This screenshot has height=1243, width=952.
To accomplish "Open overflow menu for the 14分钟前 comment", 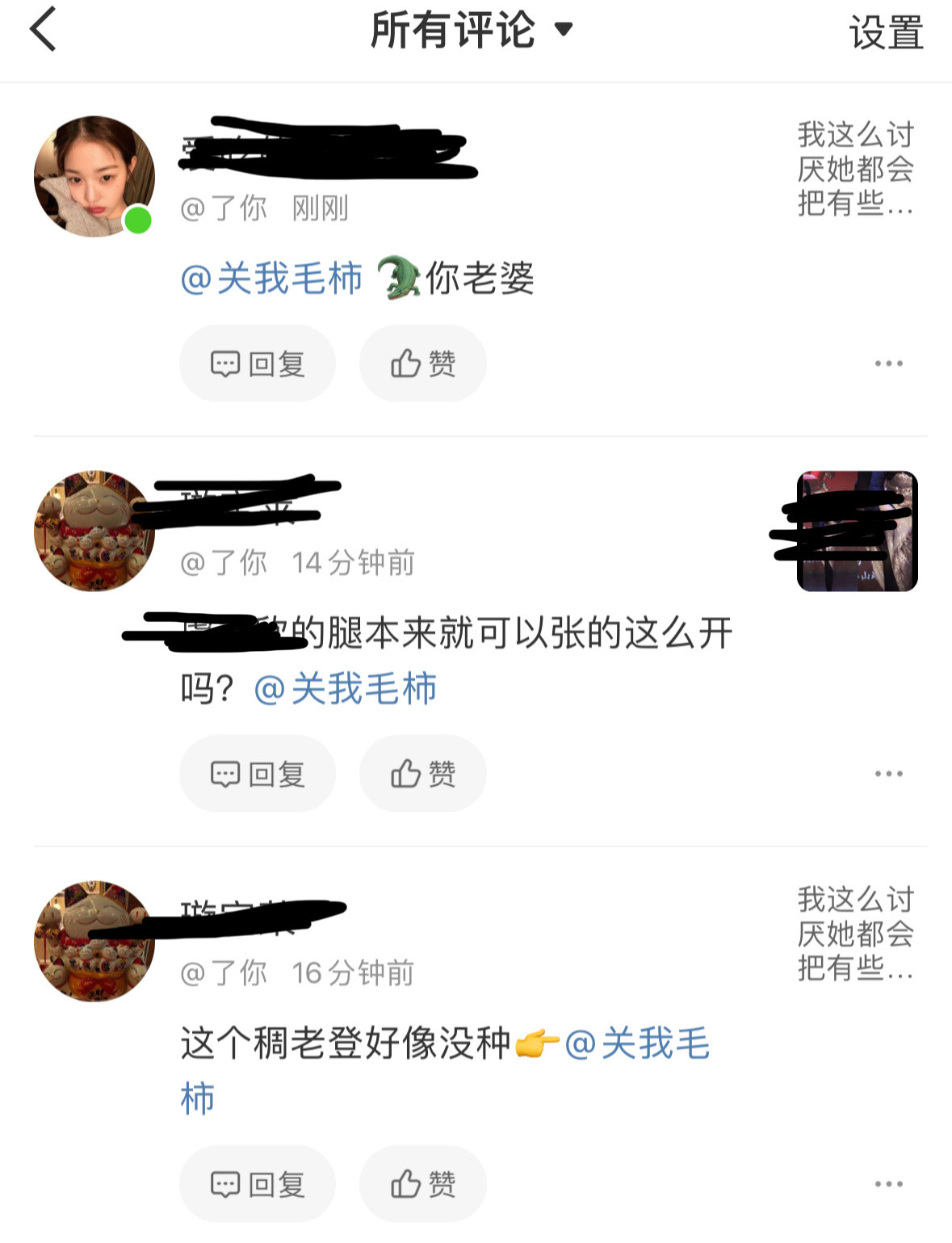I will pos(888,774).
